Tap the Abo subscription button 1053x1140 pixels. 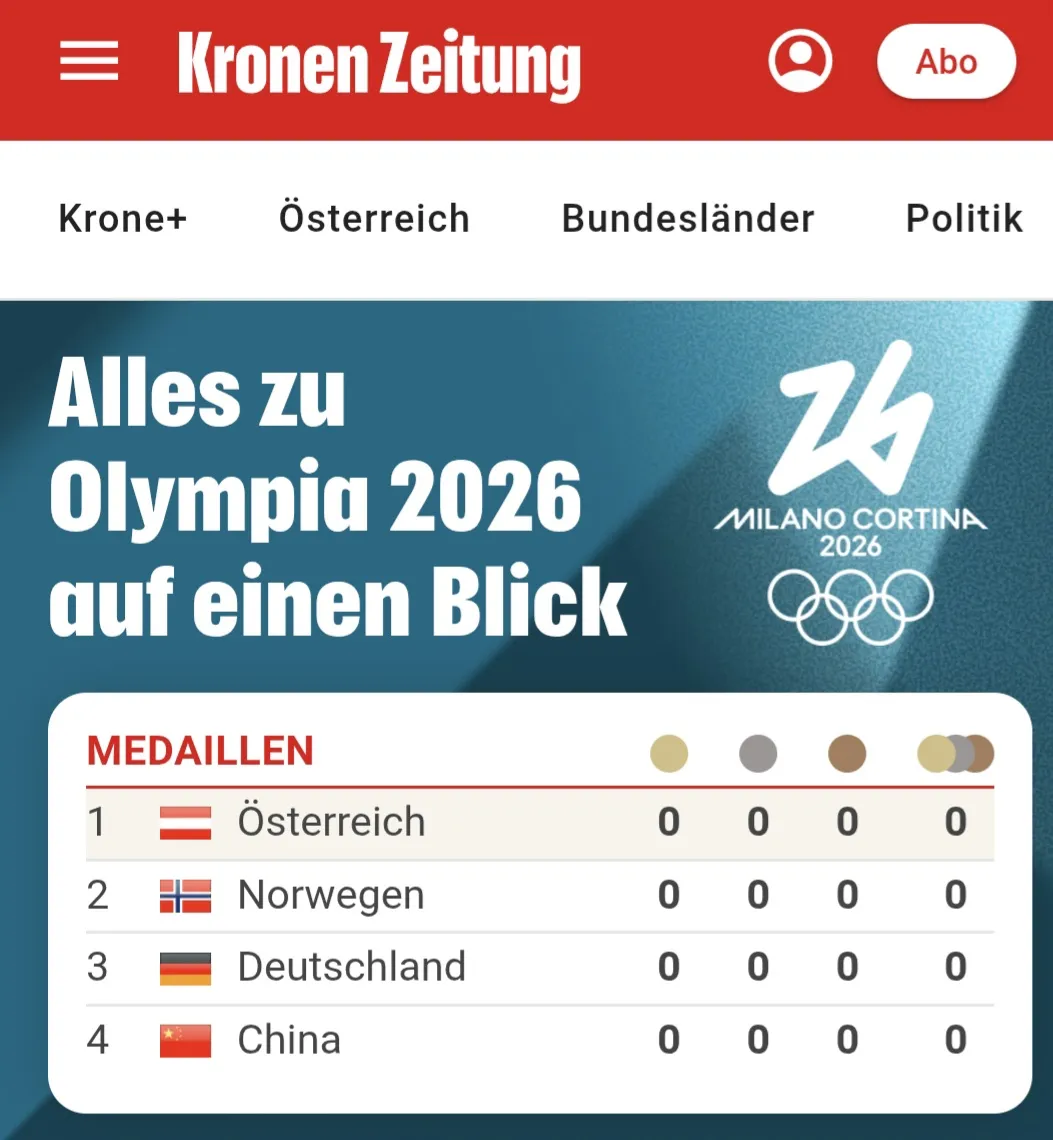click(x=946, y=62)
